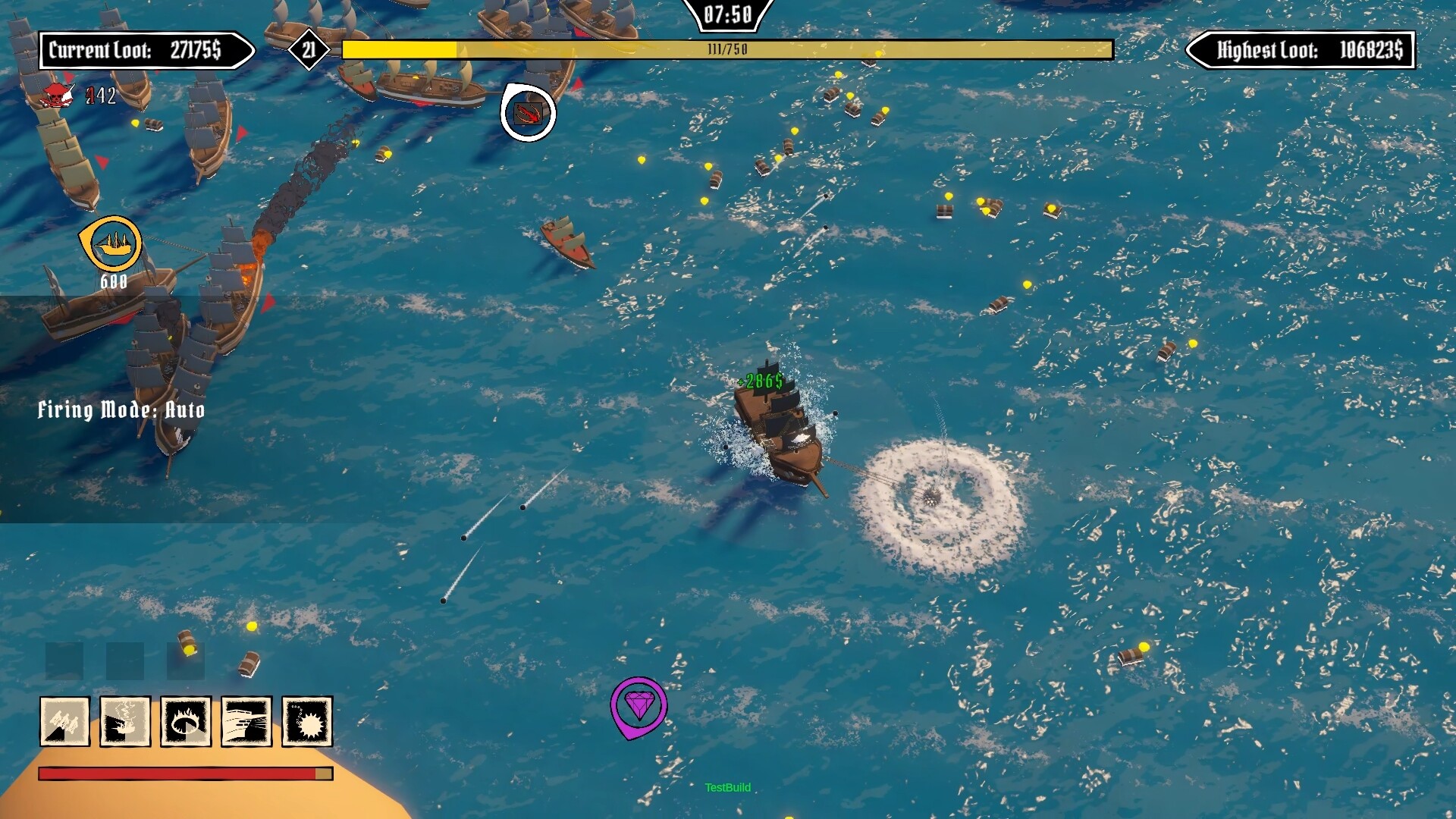Activate the sails speed-boost ability
1456x819 pixels.
pos(64,721)
